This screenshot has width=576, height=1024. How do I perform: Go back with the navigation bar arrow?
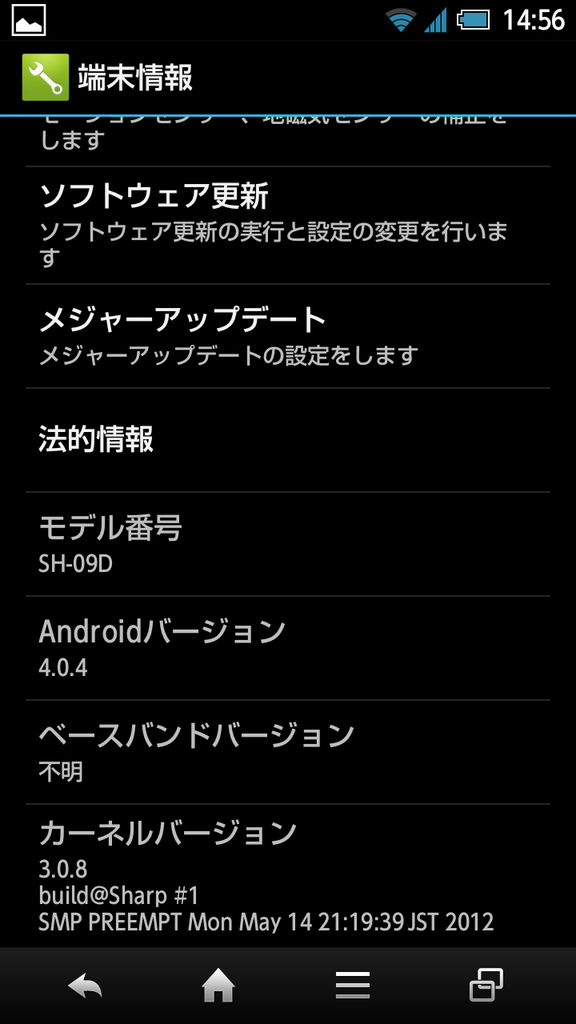(x=86, y=985)
